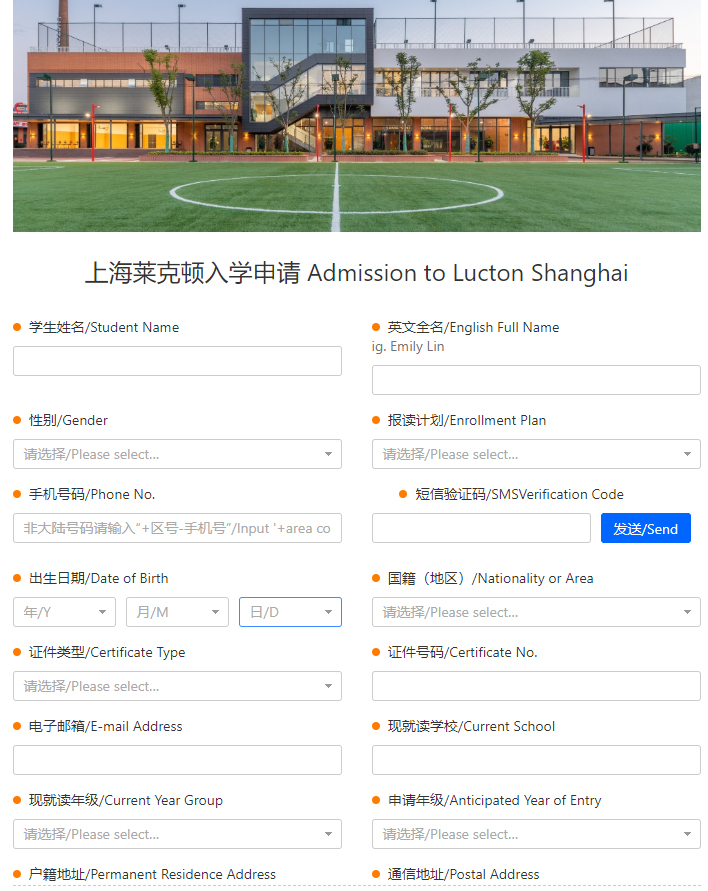Open the Gender dropdown

tap(177, 454)
